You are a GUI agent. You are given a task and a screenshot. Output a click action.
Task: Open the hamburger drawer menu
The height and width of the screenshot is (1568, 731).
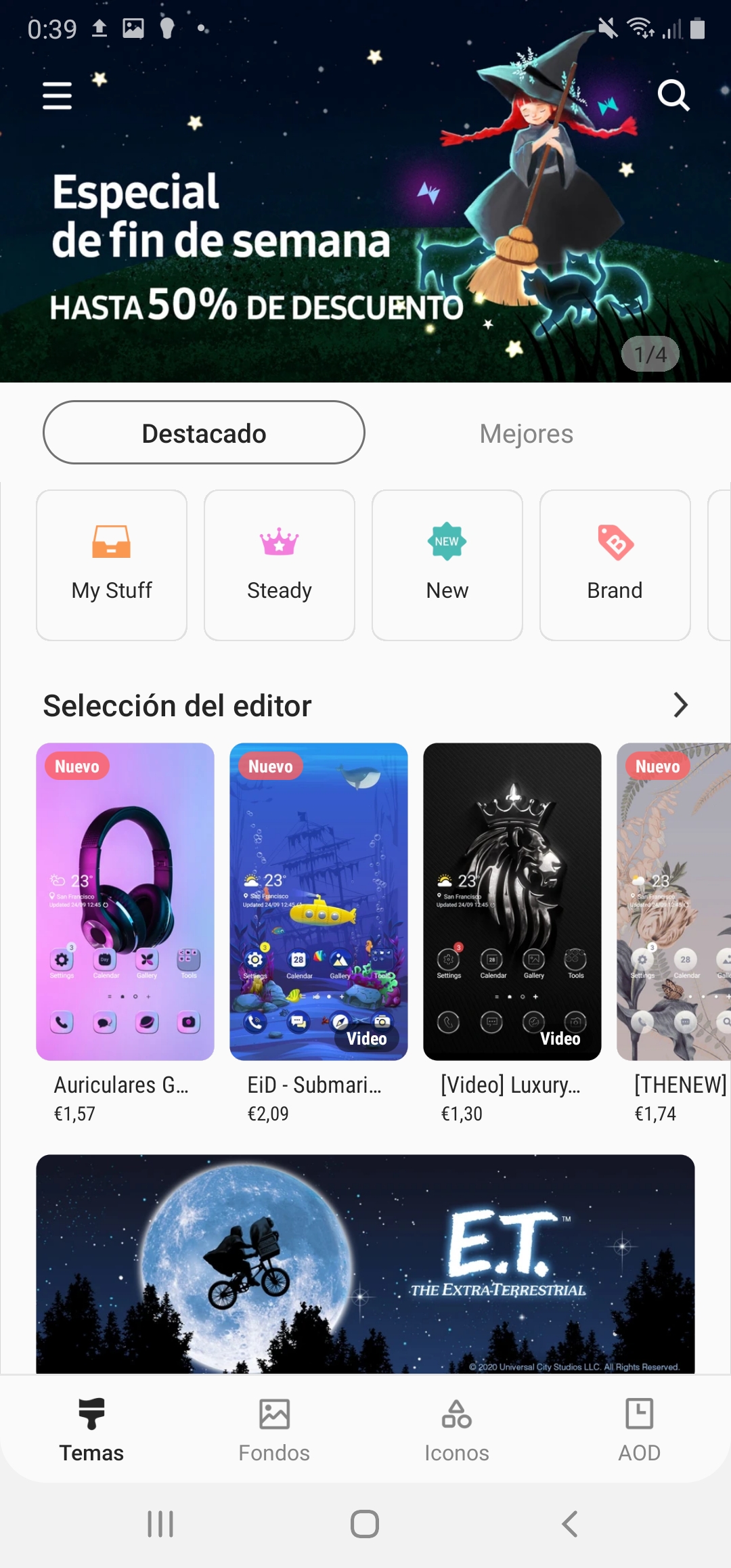tap(57, 95)
